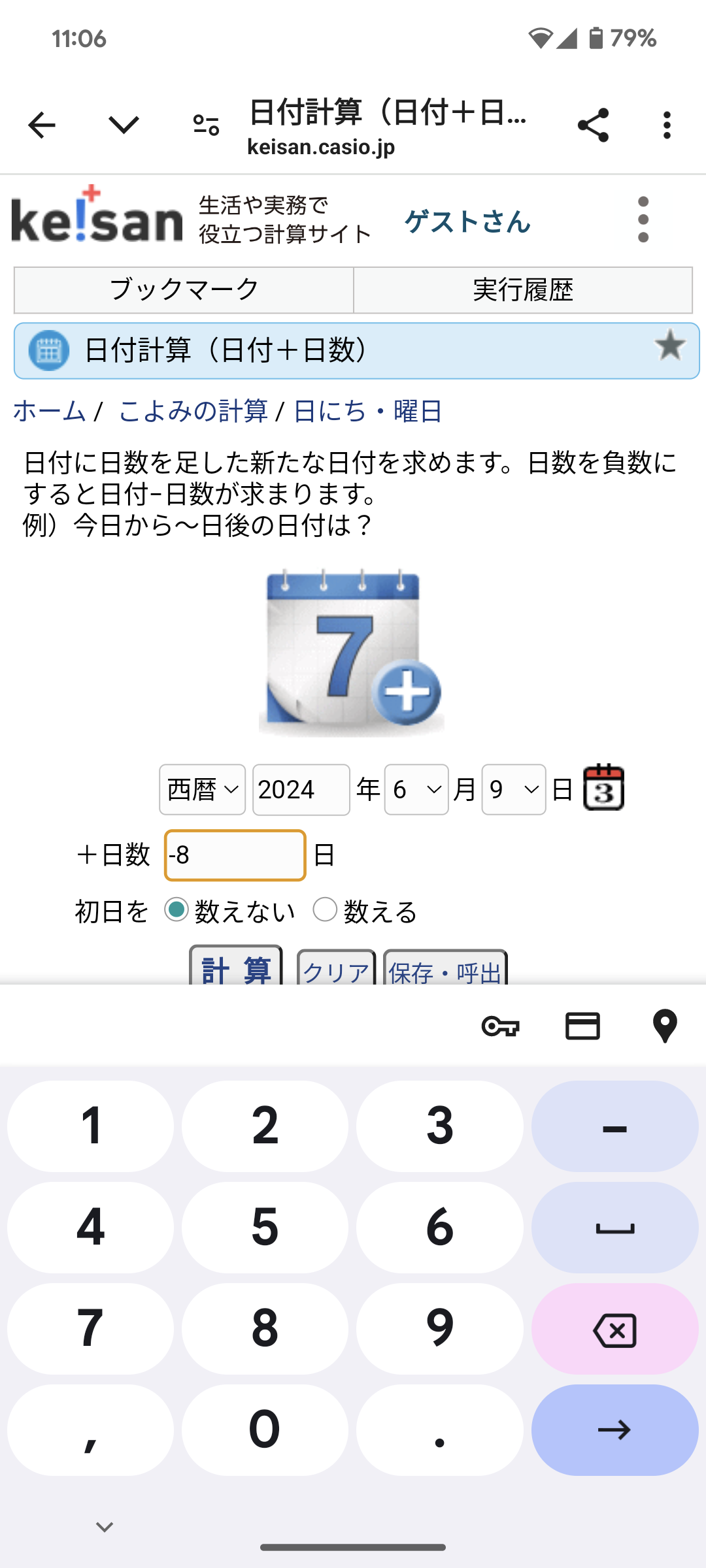Tap the favorite star in the title bar
Screen dimensions: 706x1568
click(669, 346)
